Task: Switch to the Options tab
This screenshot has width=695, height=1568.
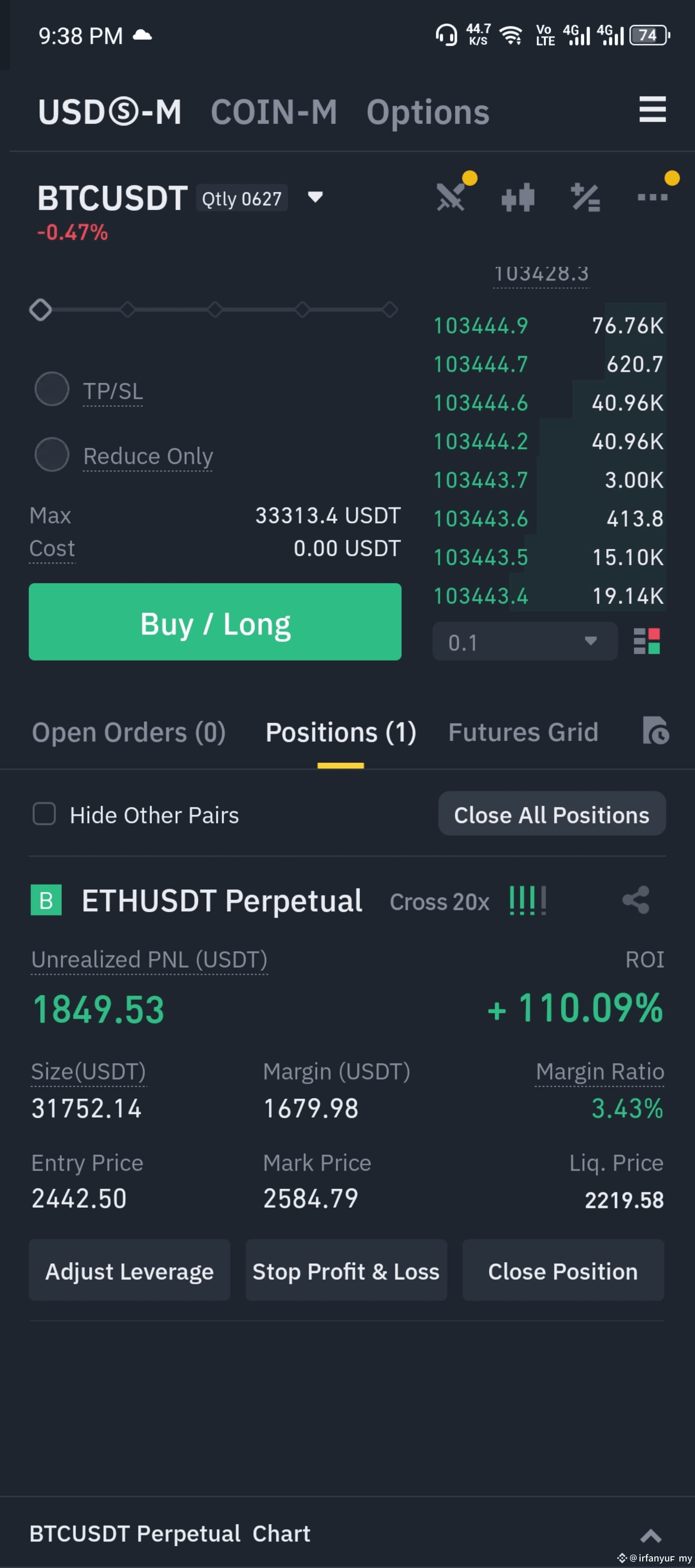Action: [428, 113]
